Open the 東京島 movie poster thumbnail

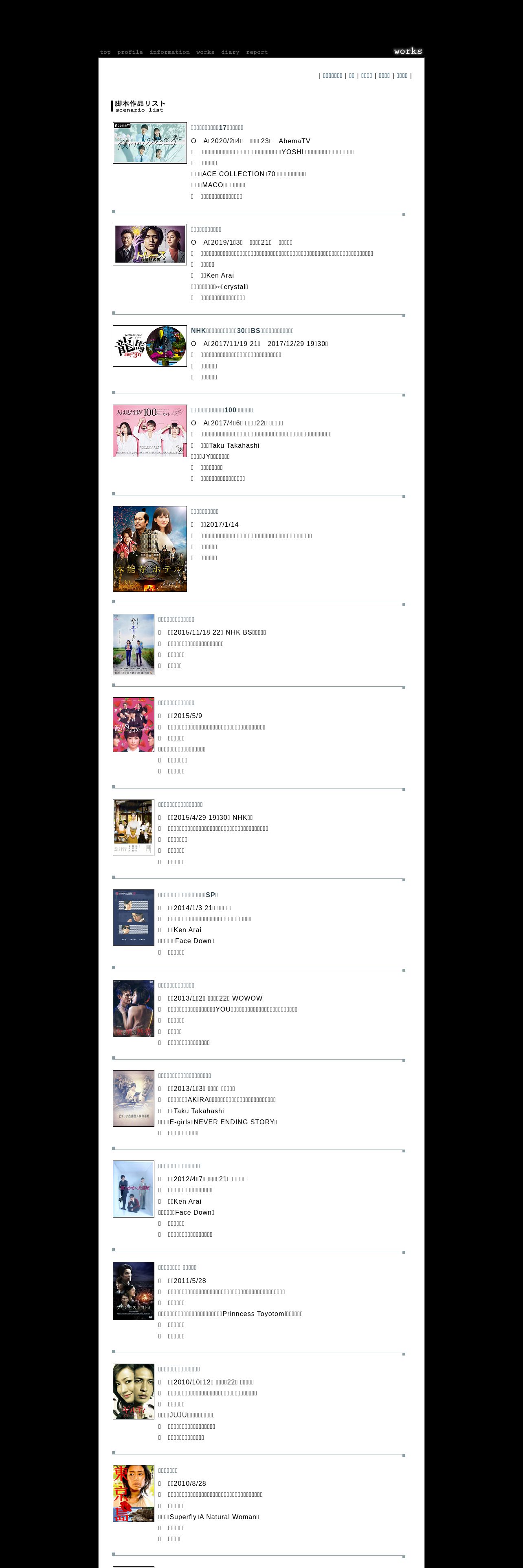coord(133,1493)
